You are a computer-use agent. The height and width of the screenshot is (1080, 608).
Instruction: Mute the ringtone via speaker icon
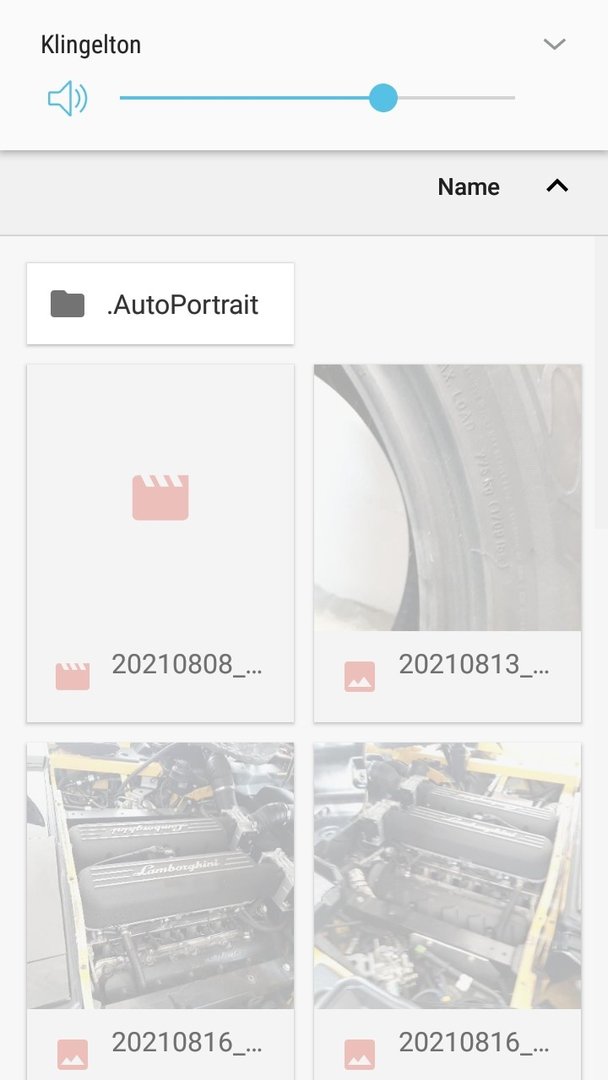tap(67, 98)
